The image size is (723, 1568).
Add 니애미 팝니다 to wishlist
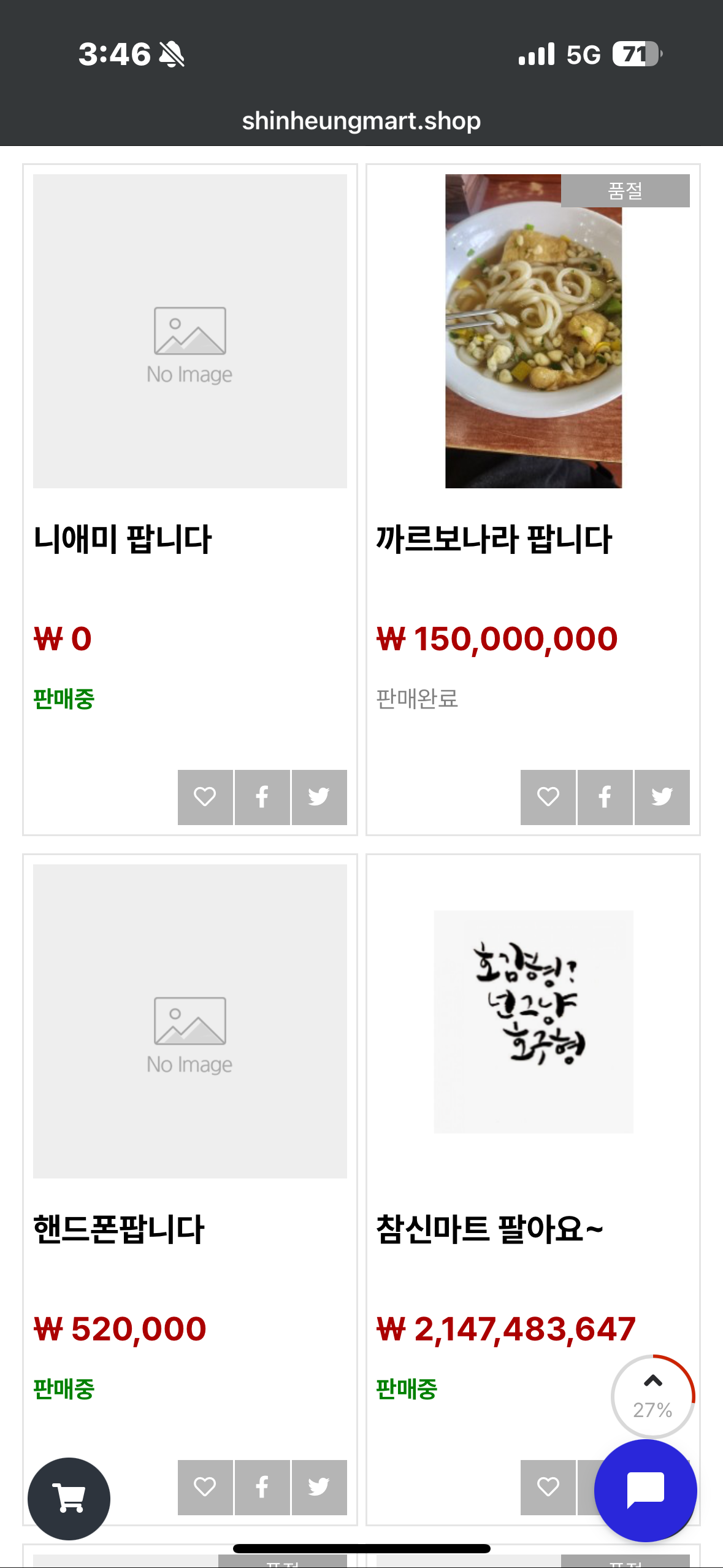click(205, 797)
